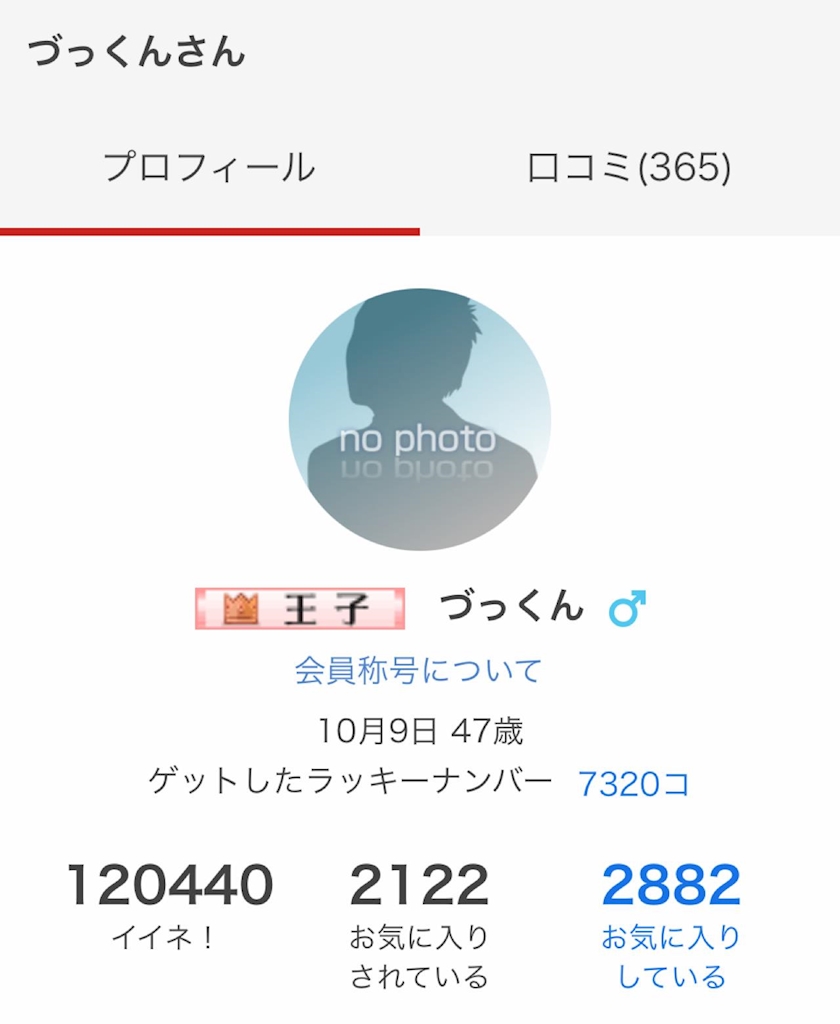Switch to the プロフィール tab
840x1024 pixels.
[209, 168]
